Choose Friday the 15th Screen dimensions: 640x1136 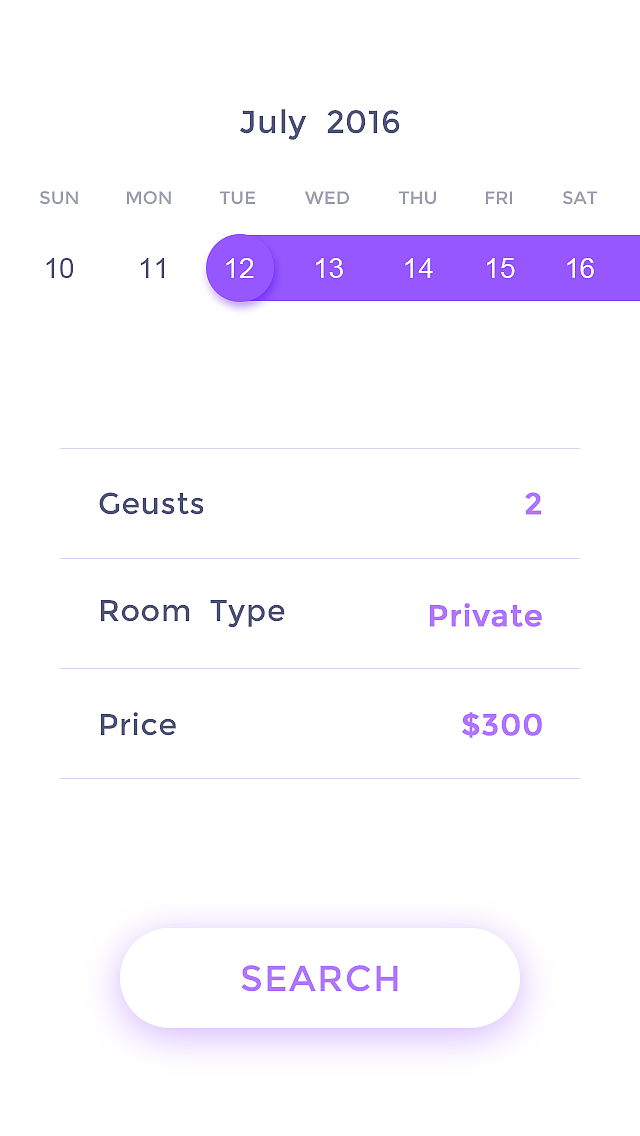point(500,268)
